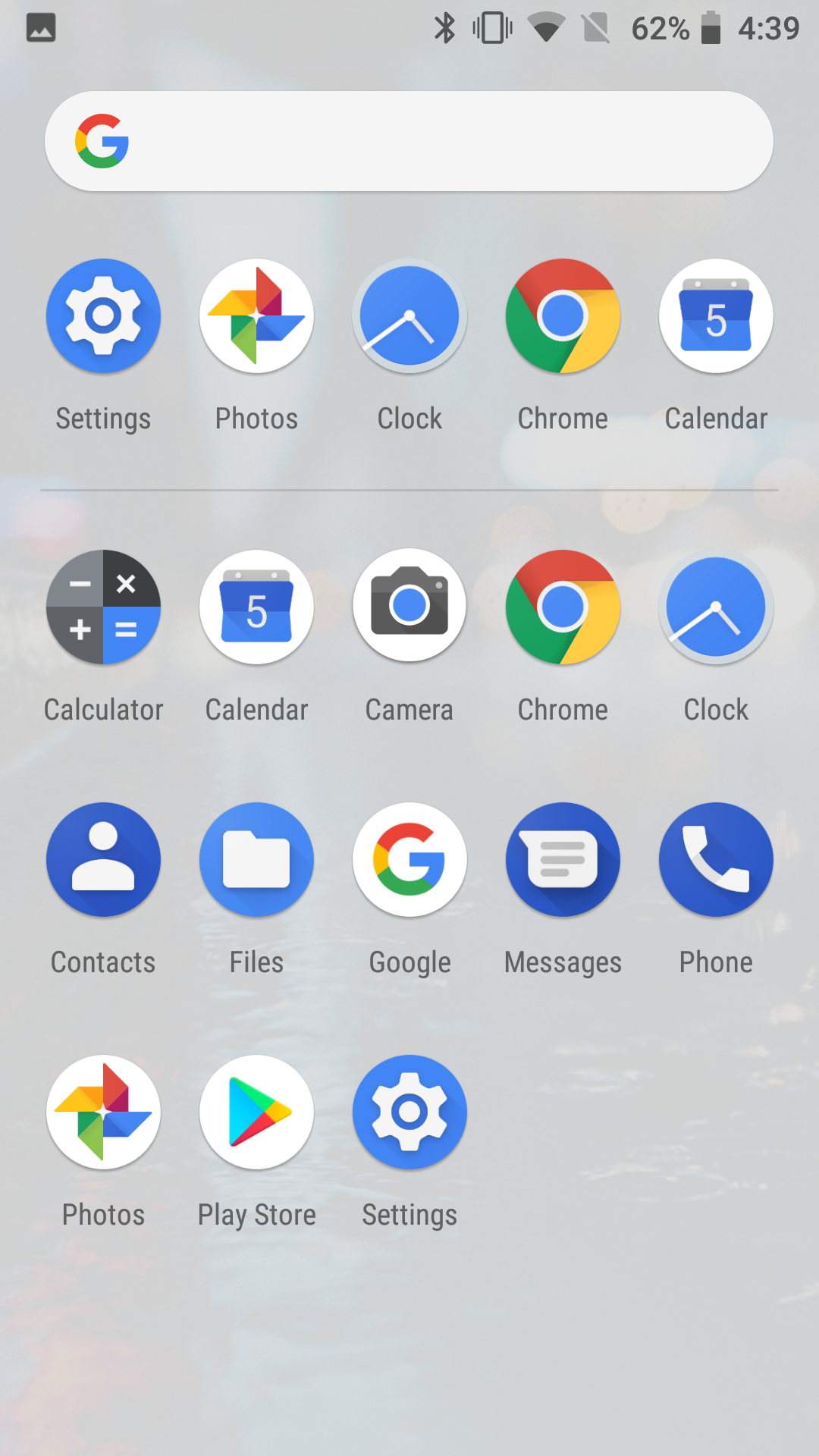Open Settings from the suggested apps row

click(103, 315)
